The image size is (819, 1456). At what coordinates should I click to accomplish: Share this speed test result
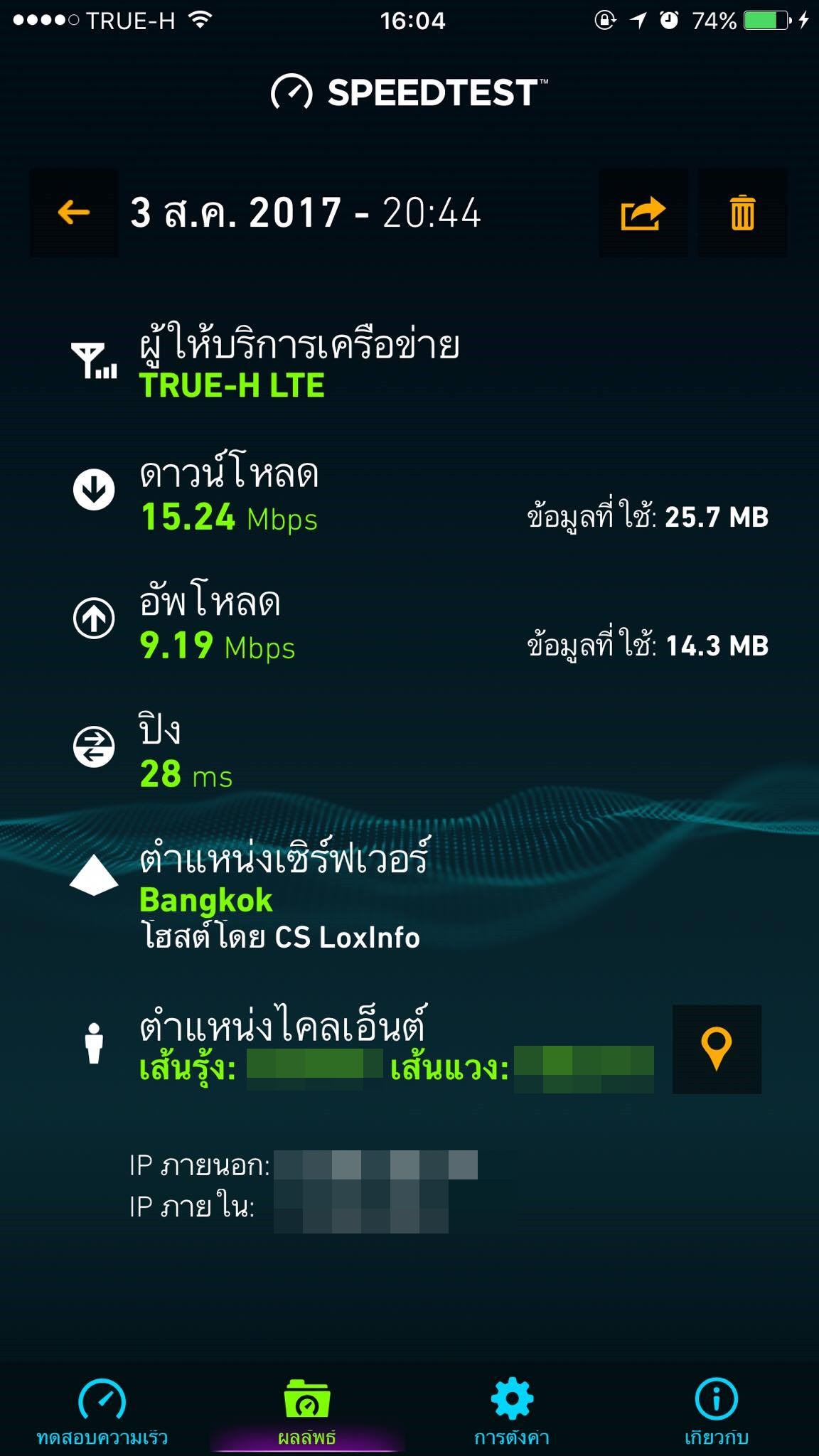tap(643, 213)
